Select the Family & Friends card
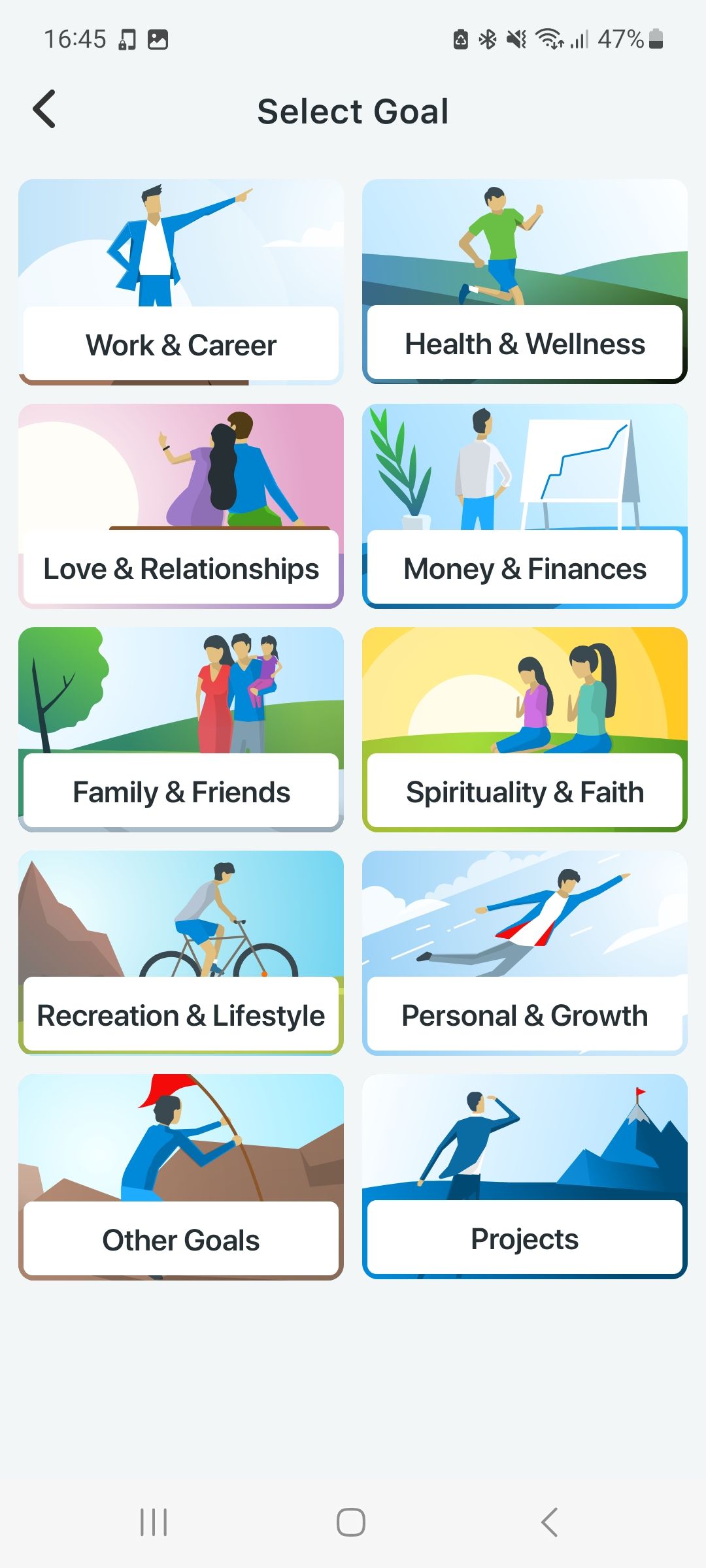The width and height of the screenshot is (706, 1568). click(181, 730)
